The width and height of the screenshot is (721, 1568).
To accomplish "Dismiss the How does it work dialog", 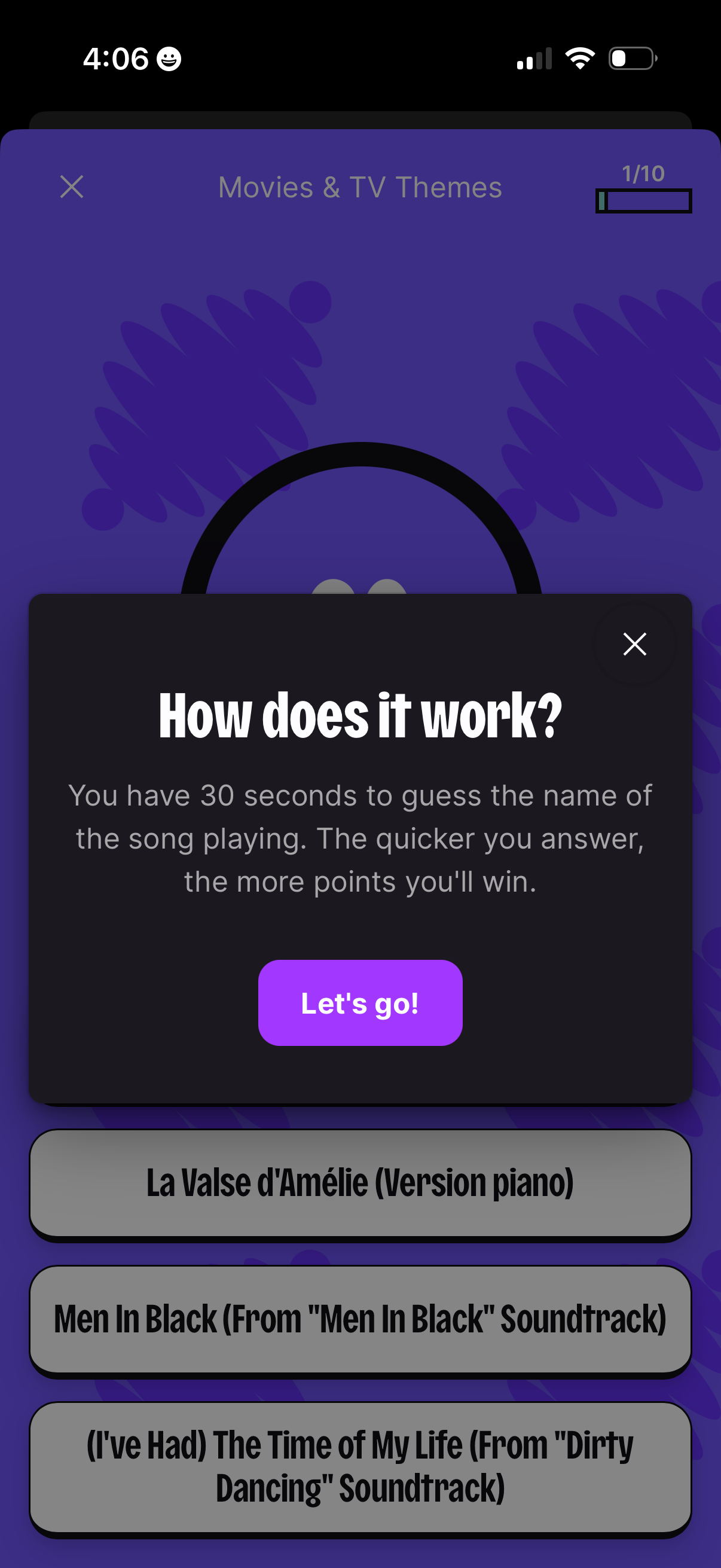I will pos(634,644).
